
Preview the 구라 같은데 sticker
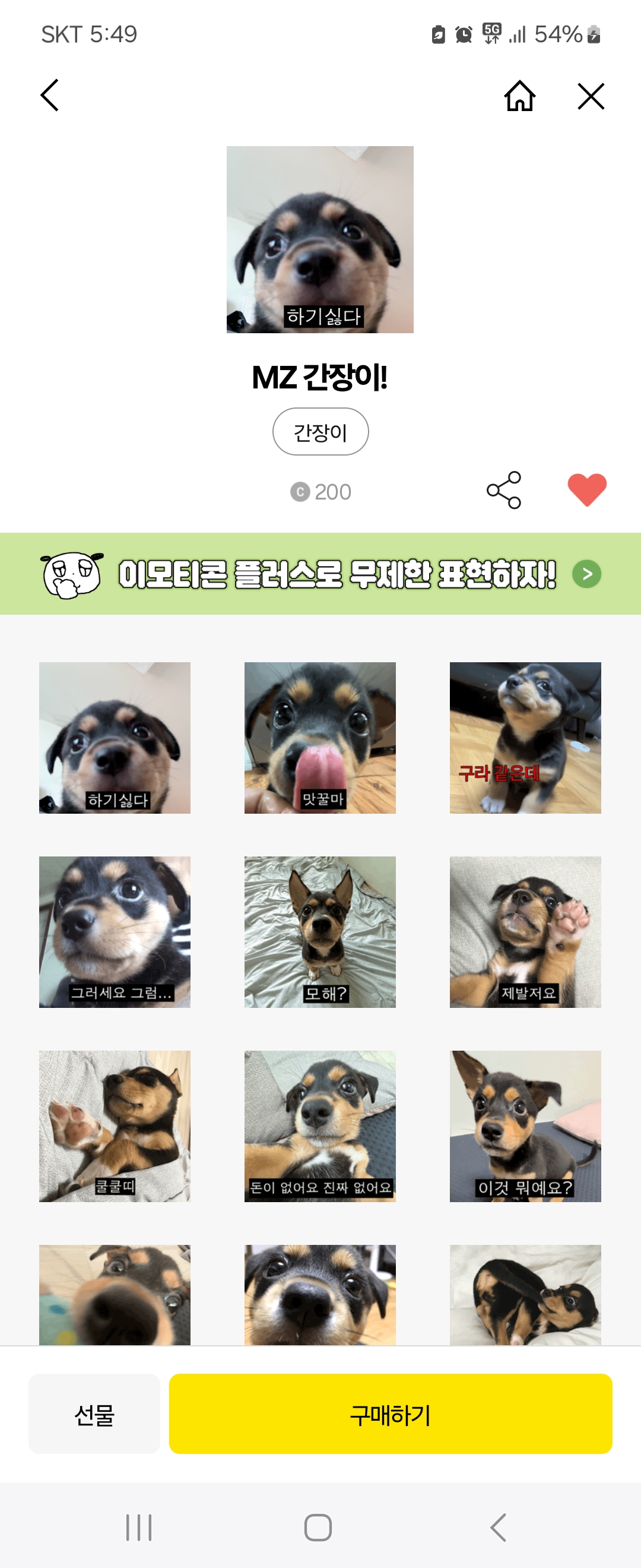[x=525, y=738]
